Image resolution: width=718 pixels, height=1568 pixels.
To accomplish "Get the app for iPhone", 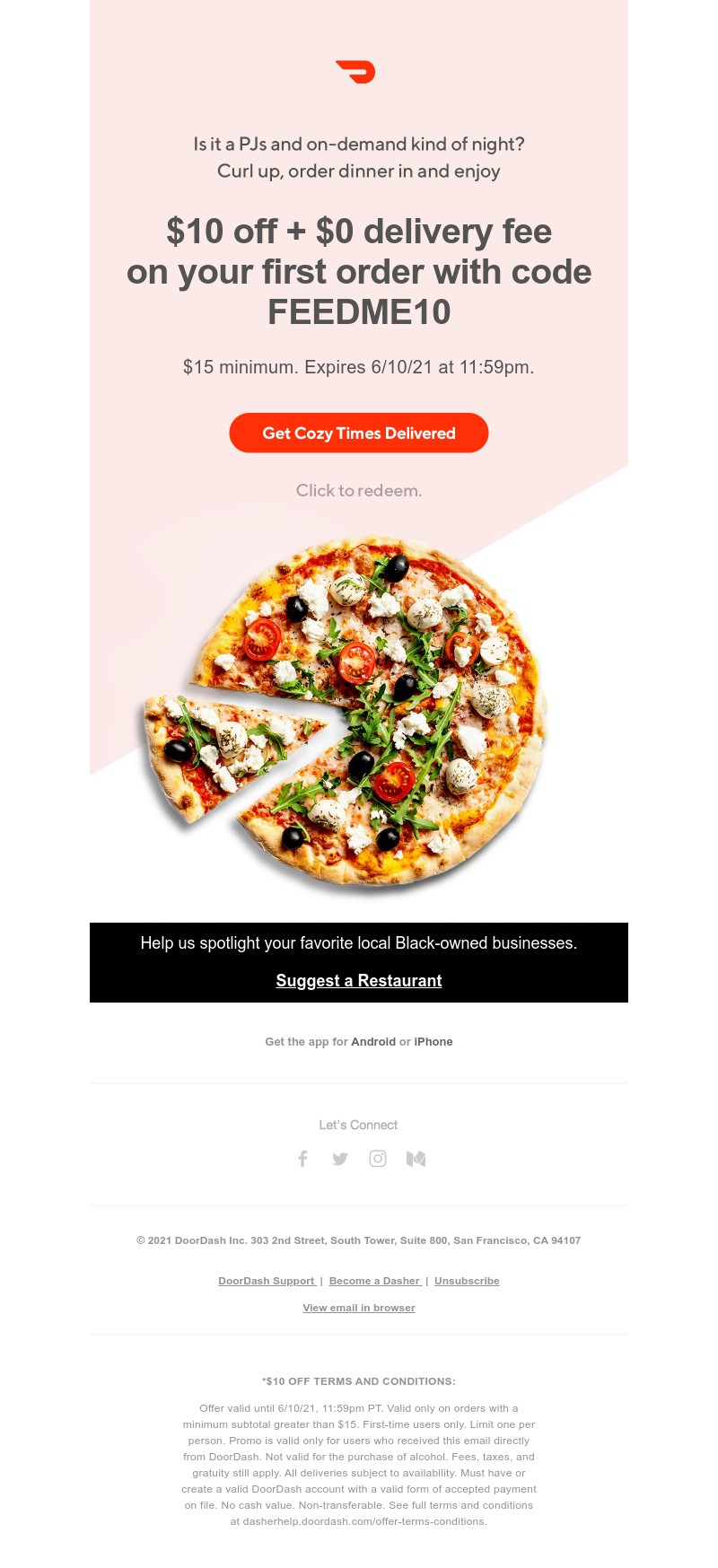I will (x=433, y=1042).
